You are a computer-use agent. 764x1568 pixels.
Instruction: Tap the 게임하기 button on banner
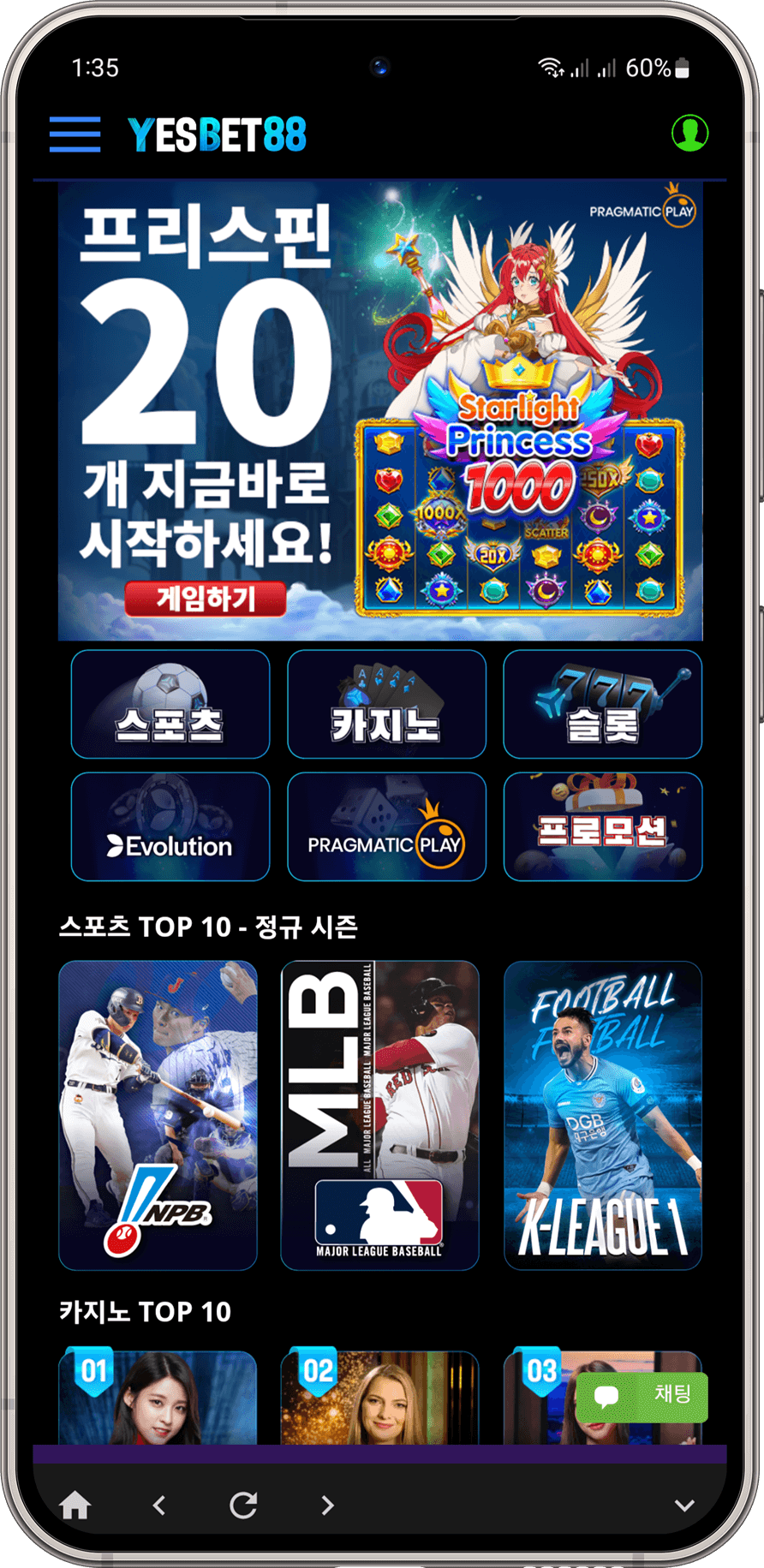click(206, 599)
